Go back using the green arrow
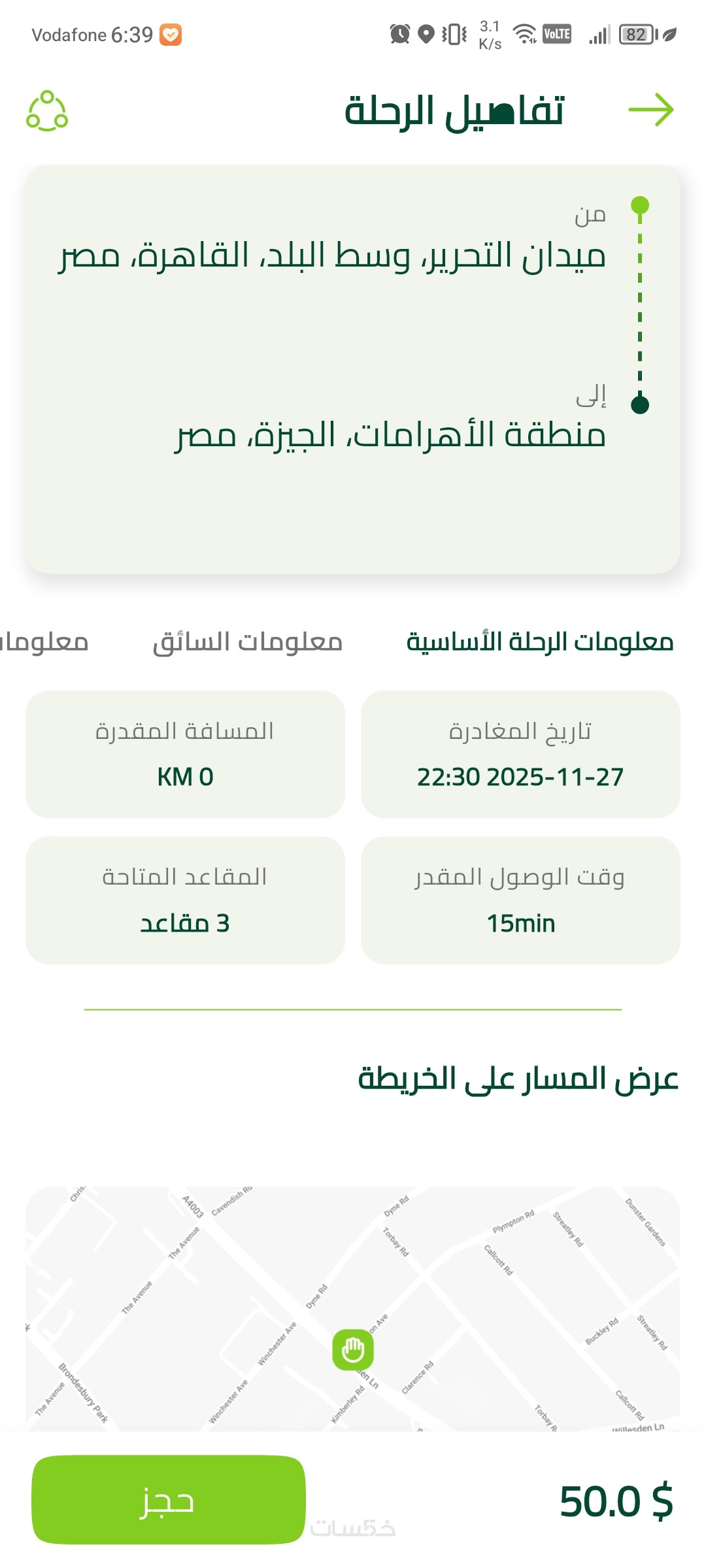This screenshot has width=706, height=1568. pos(650,110)
